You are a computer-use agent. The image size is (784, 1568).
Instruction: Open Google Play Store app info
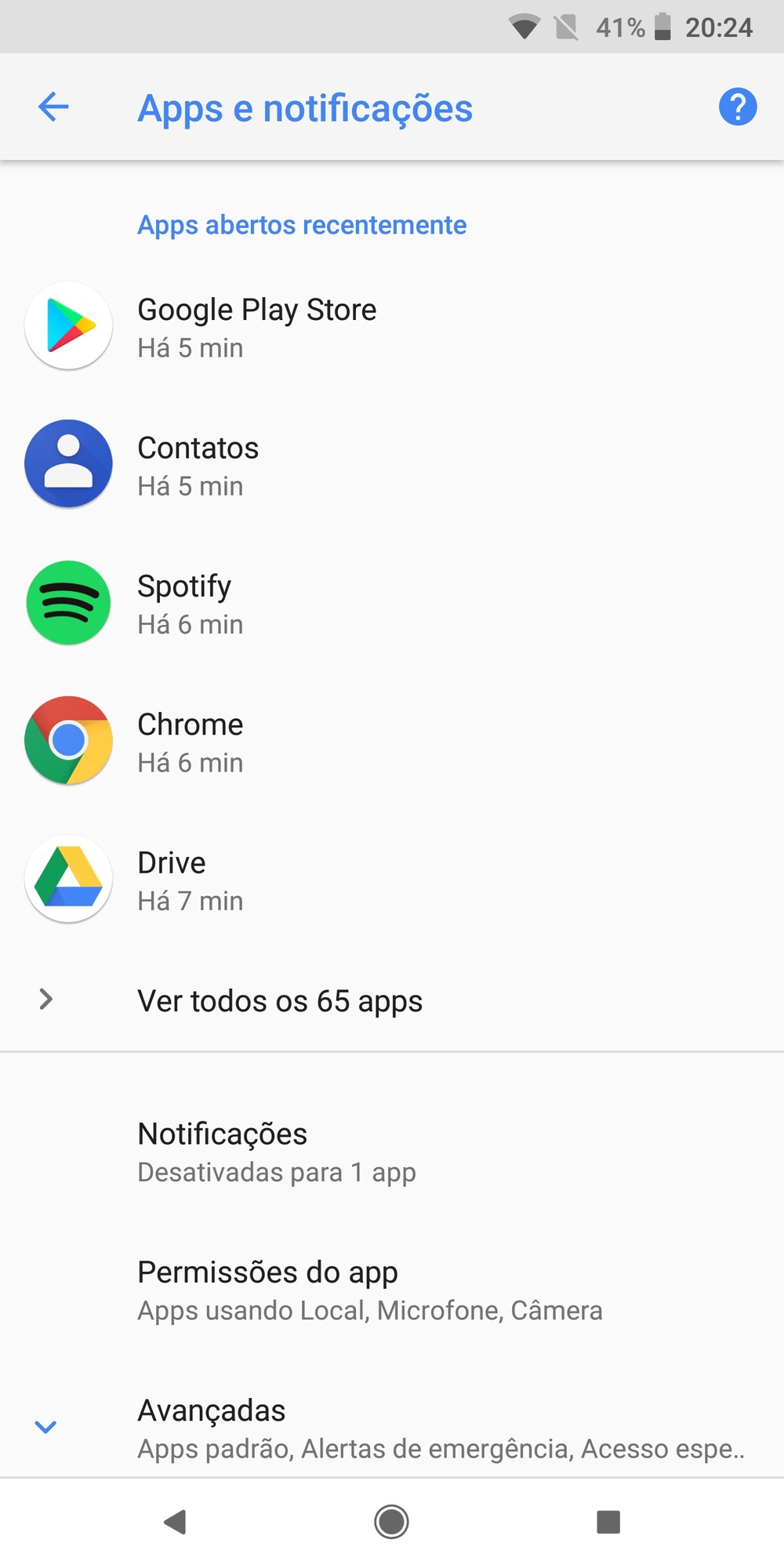[392, 326]
